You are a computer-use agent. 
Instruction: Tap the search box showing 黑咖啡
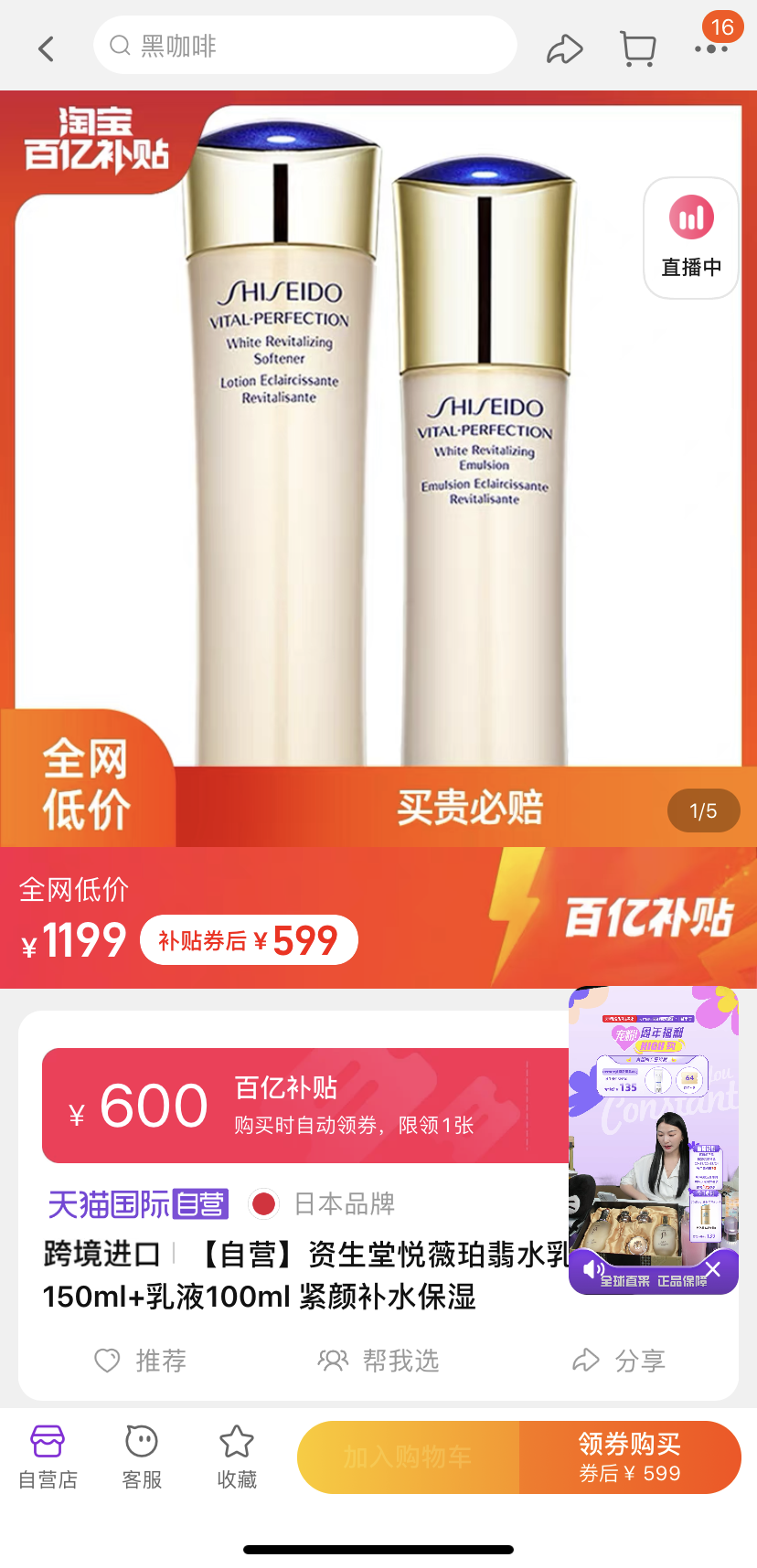tap(304, 46)
